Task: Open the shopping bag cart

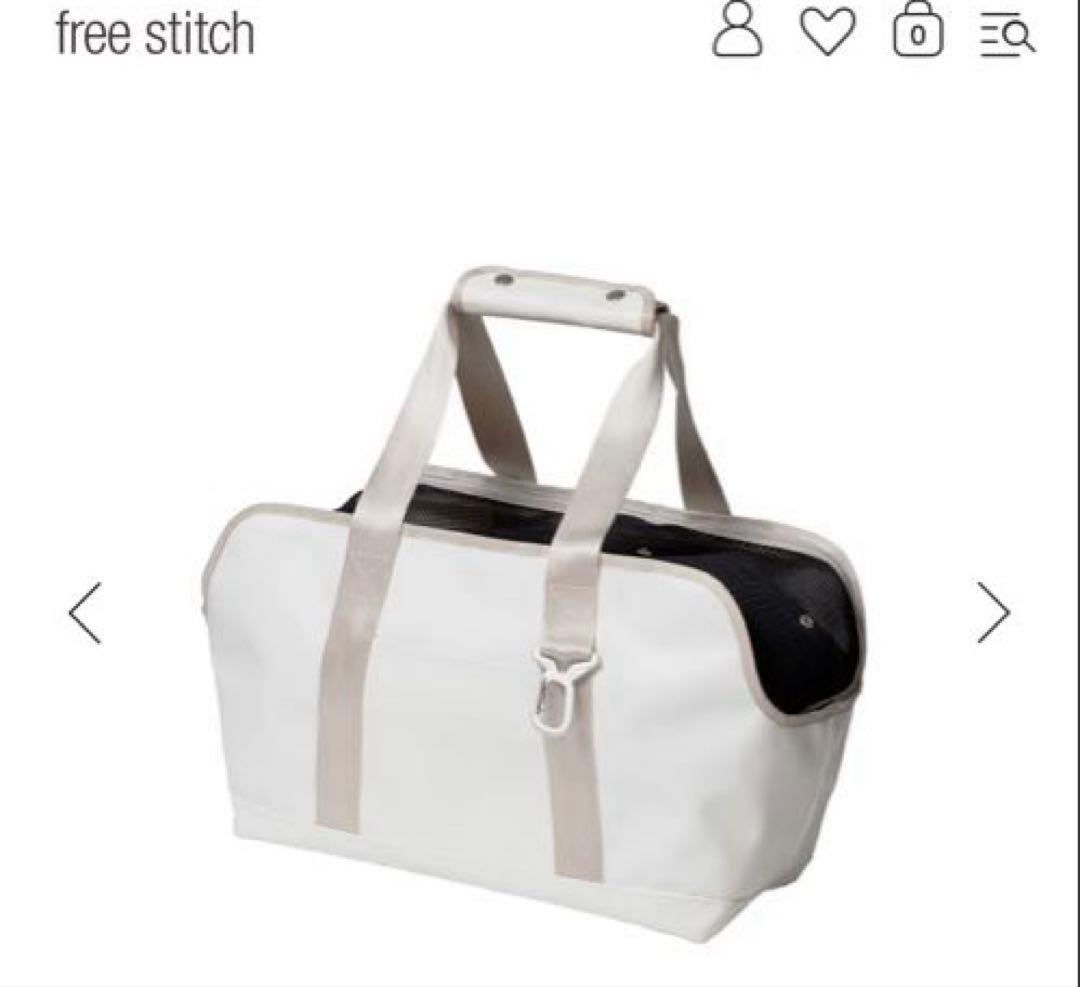Action: click(x=917, y=33)
